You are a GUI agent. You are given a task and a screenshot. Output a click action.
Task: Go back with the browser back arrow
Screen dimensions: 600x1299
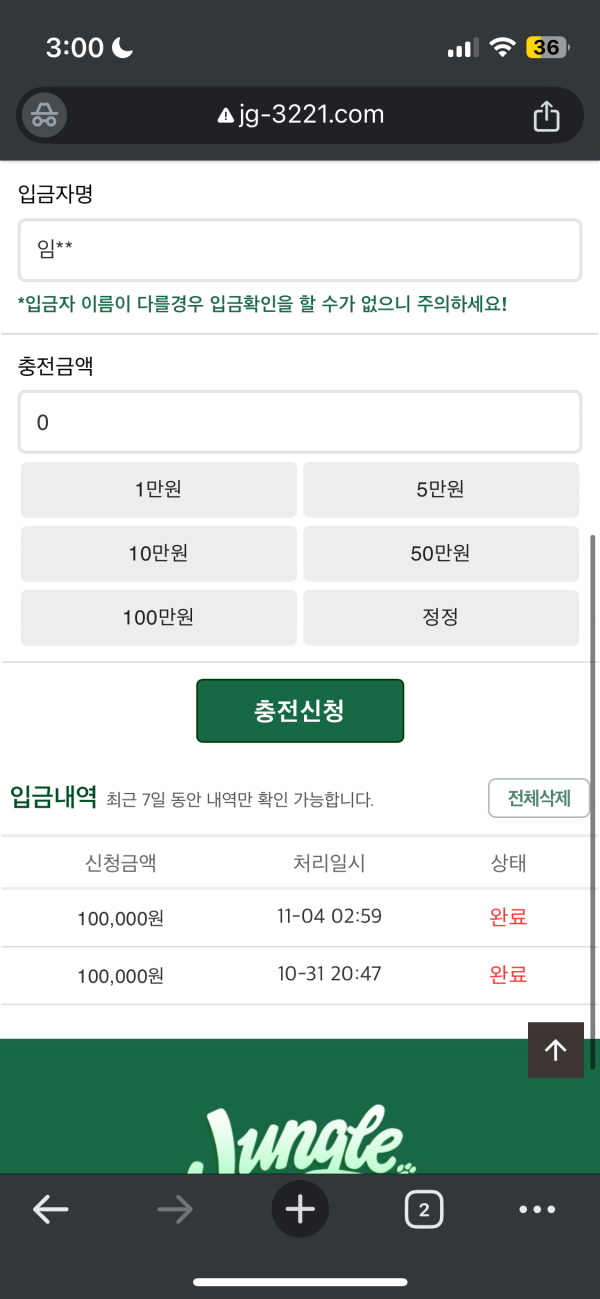50,1210
